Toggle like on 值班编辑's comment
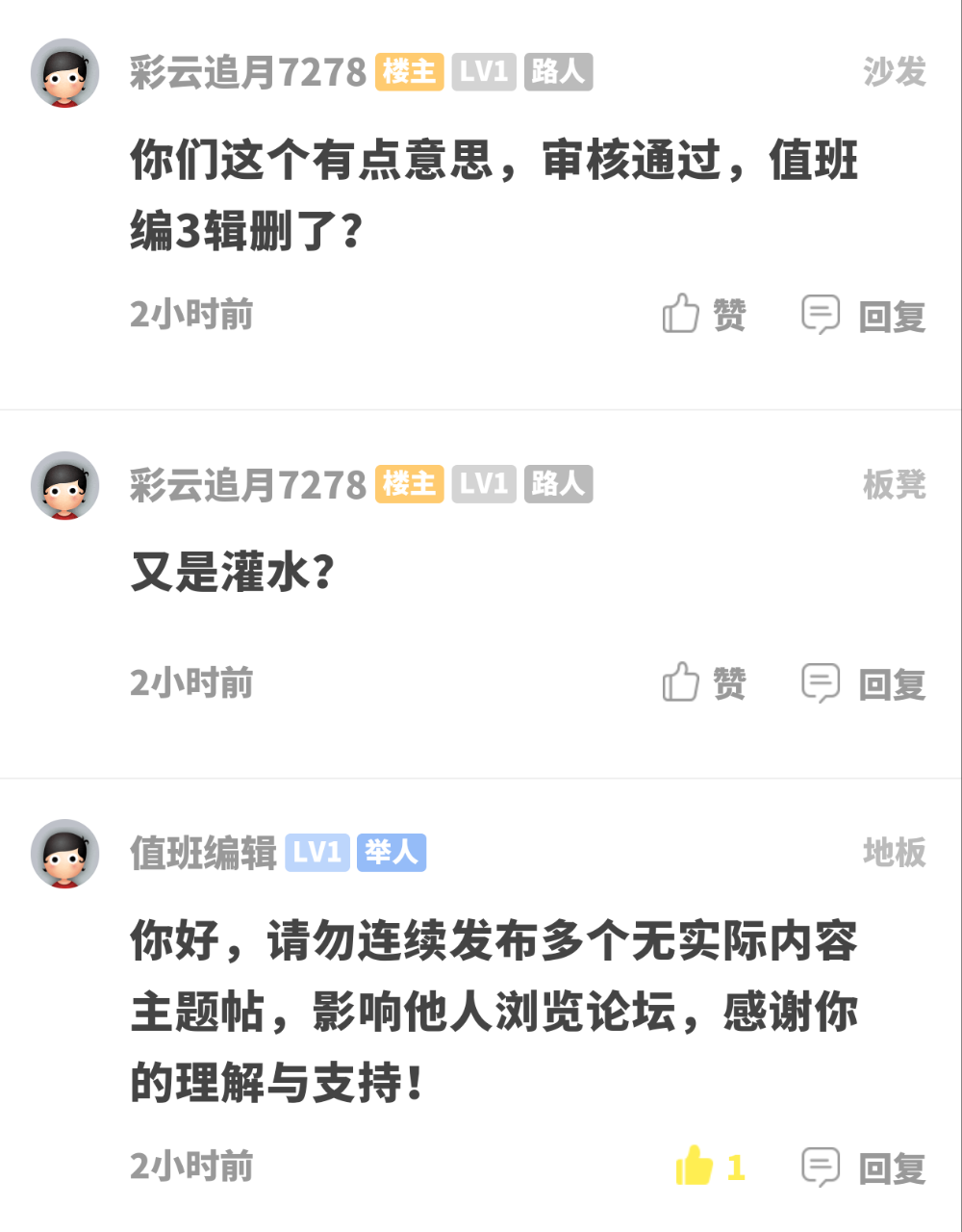Screen dimensions: 962x1232 [x=710, y=1167]
